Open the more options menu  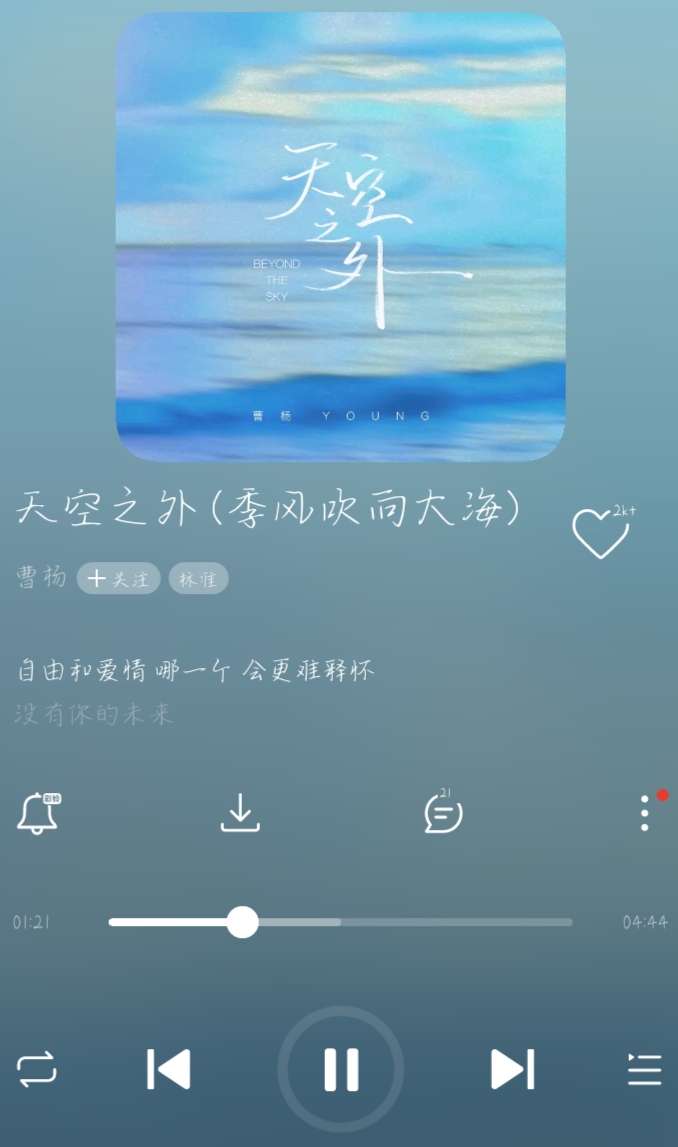tap(645, 813)
